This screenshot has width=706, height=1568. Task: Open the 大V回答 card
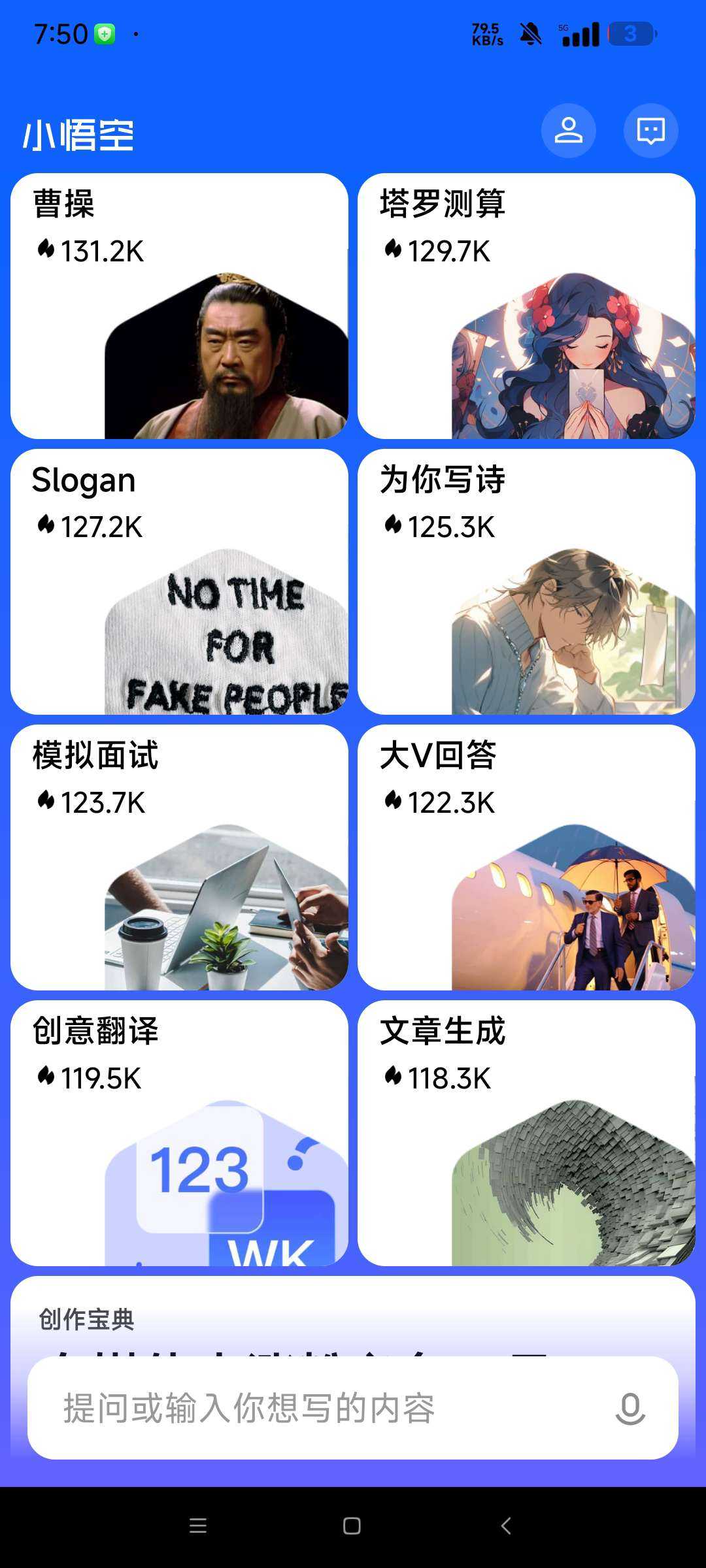point(526,857)
